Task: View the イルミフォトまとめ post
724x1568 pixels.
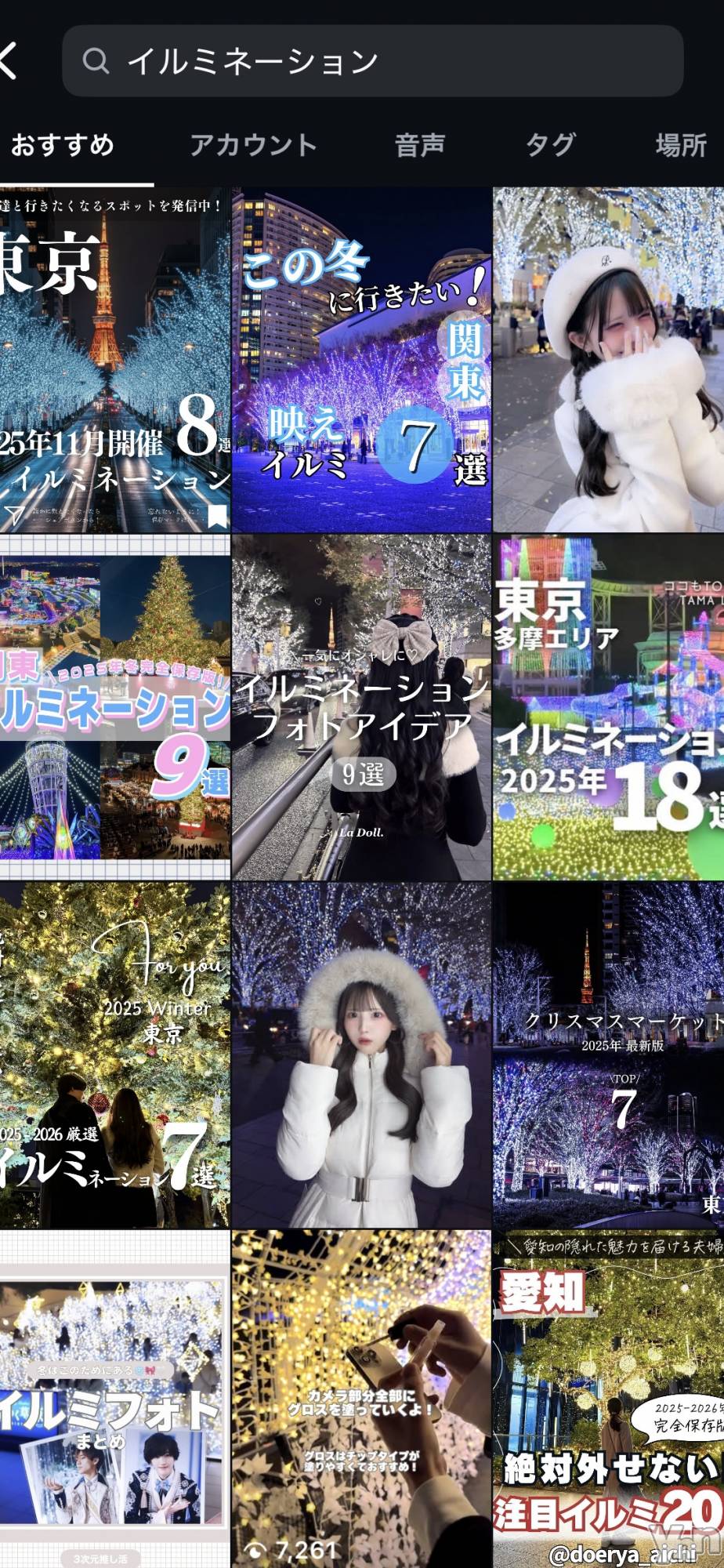Action: [x=114, y=1399]
